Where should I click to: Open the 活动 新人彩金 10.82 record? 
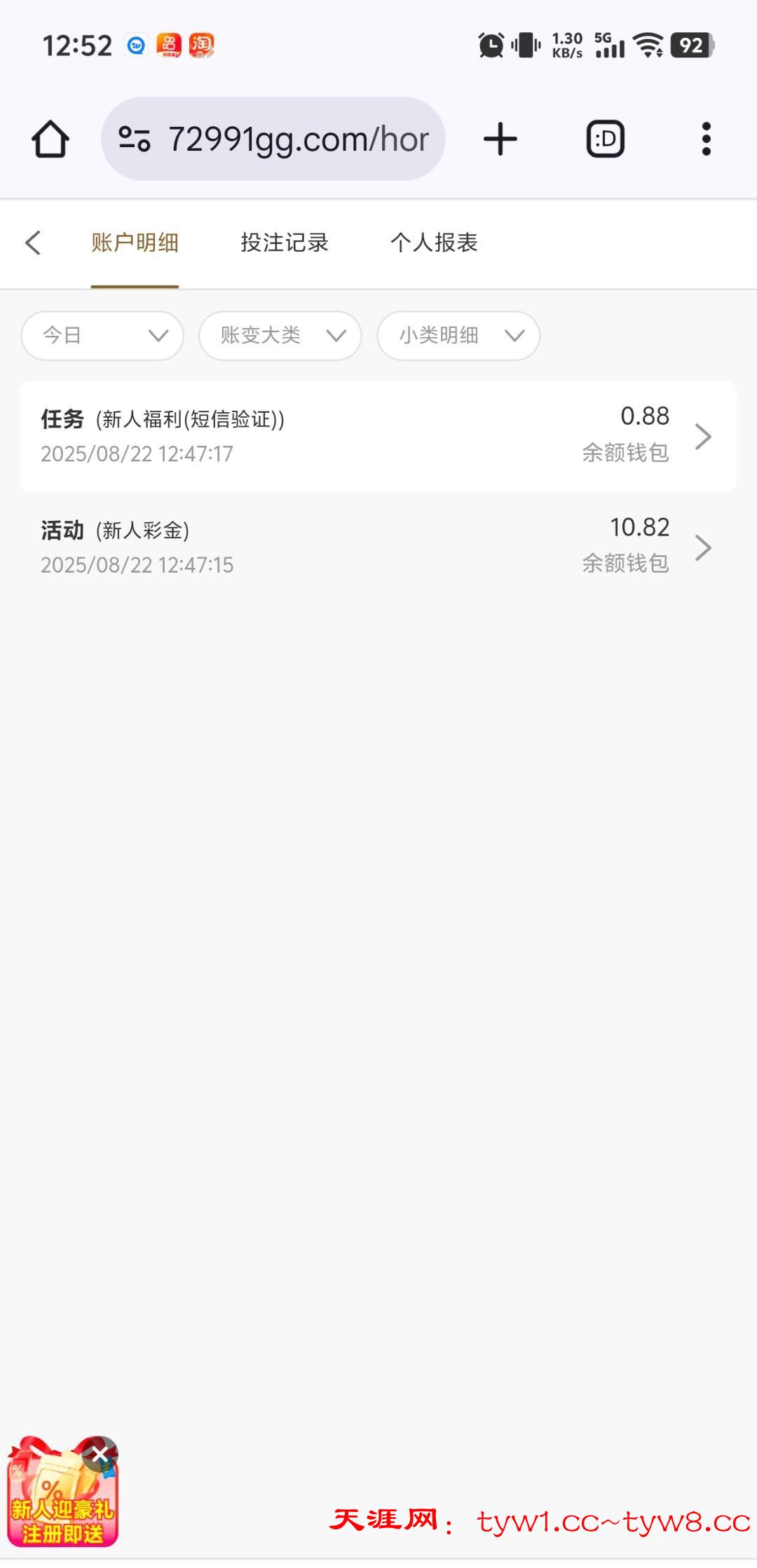click(x=378, y=547)
